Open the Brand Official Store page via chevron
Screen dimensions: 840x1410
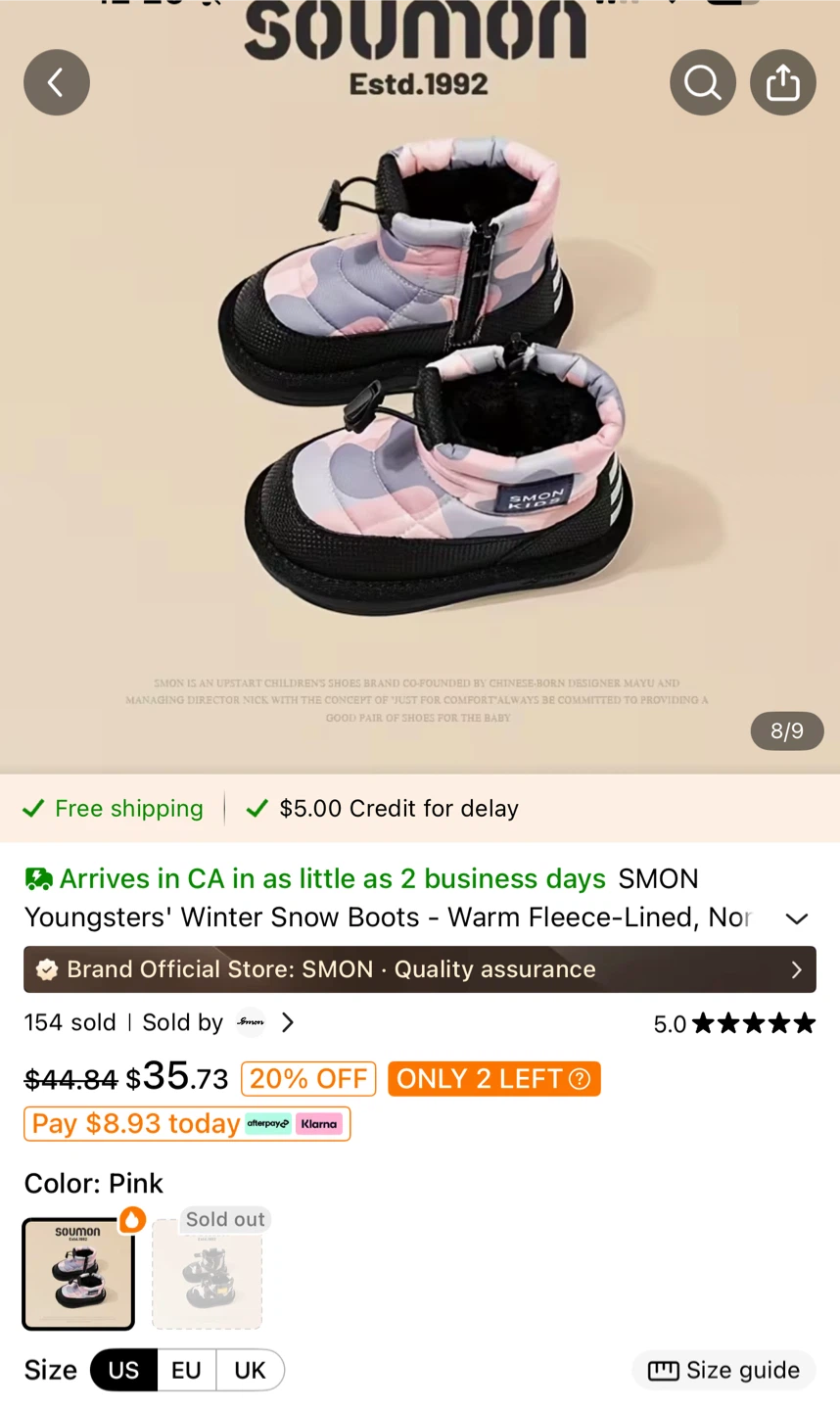coord(796,969)
